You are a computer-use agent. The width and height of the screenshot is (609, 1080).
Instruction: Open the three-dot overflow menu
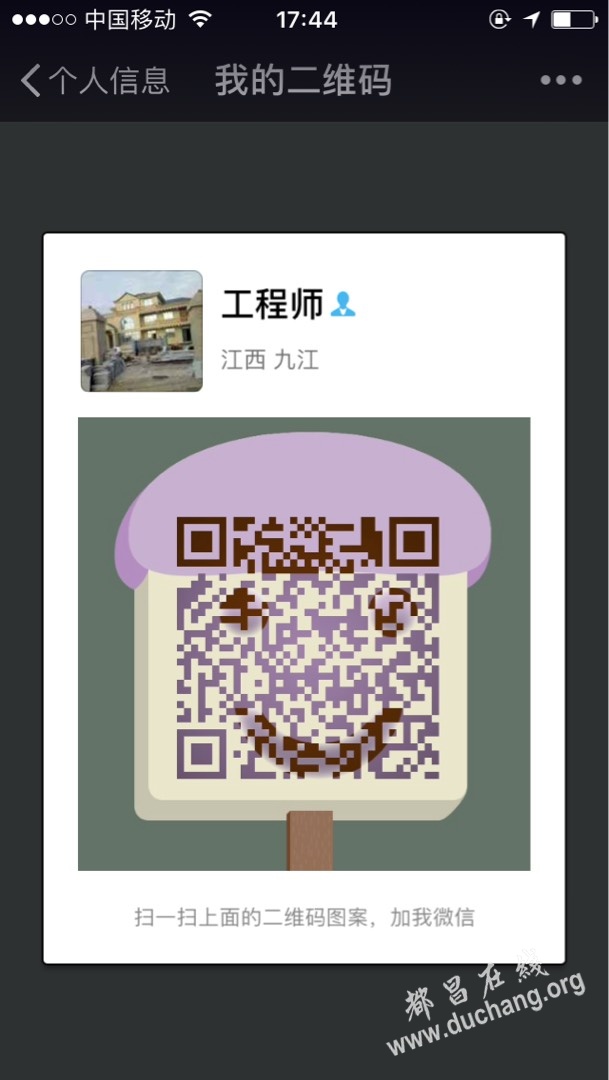(560, 81)
